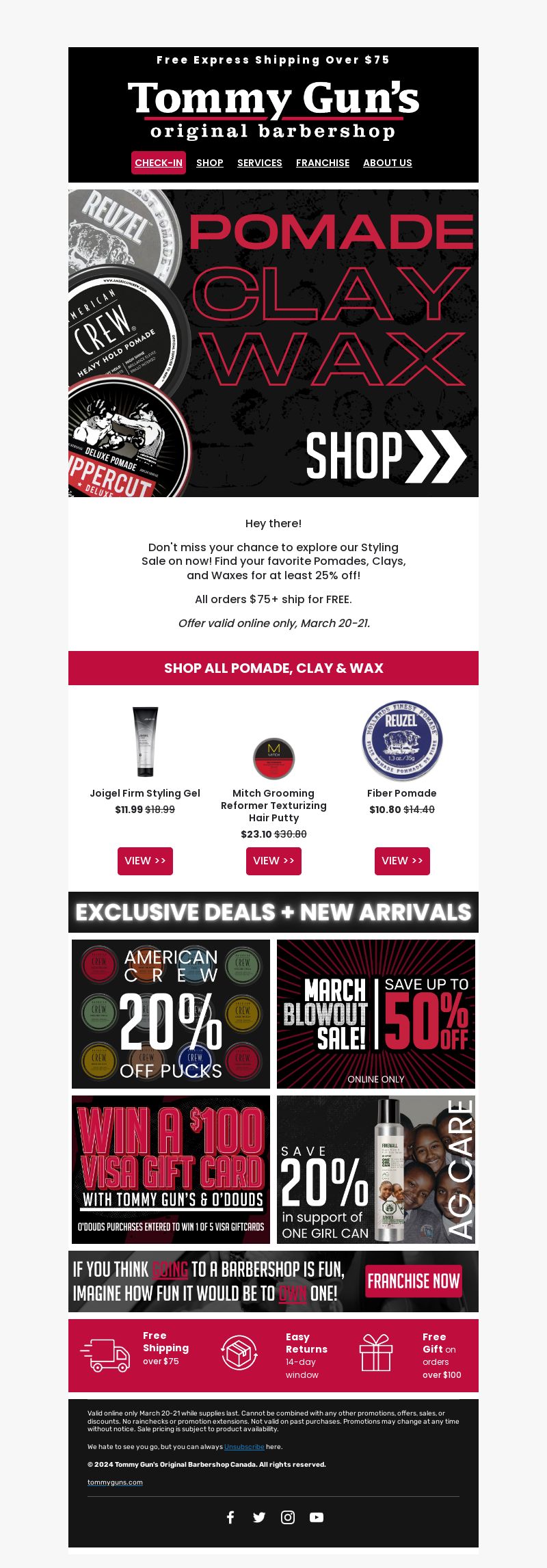The height and width of the screenshot is (1568, 547).
Task: Open American Crew 20% off pucks tile
Action: (171, 1013)
